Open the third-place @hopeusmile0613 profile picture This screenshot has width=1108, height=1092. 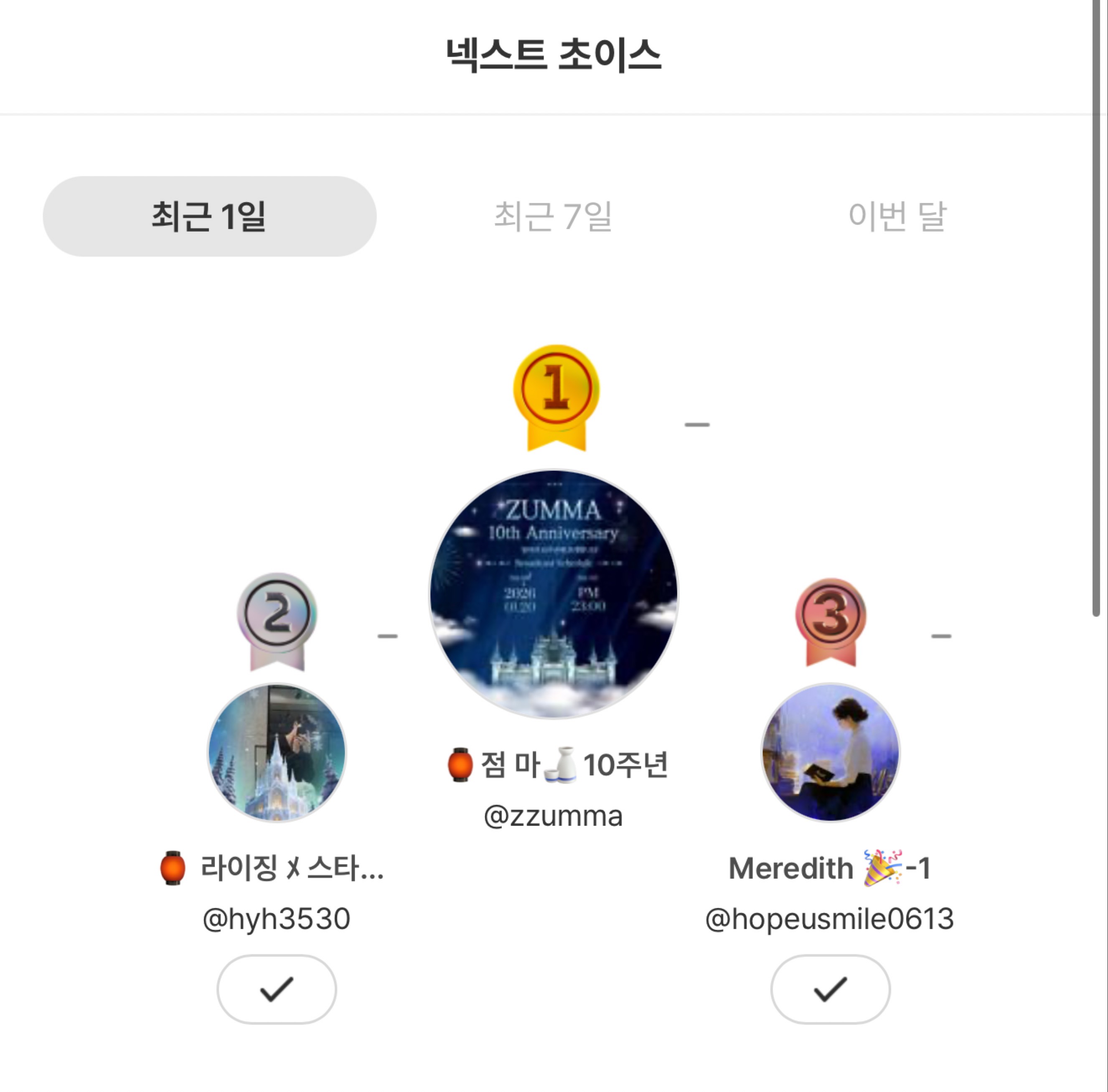pyautogui.click(x=831, y=753)
